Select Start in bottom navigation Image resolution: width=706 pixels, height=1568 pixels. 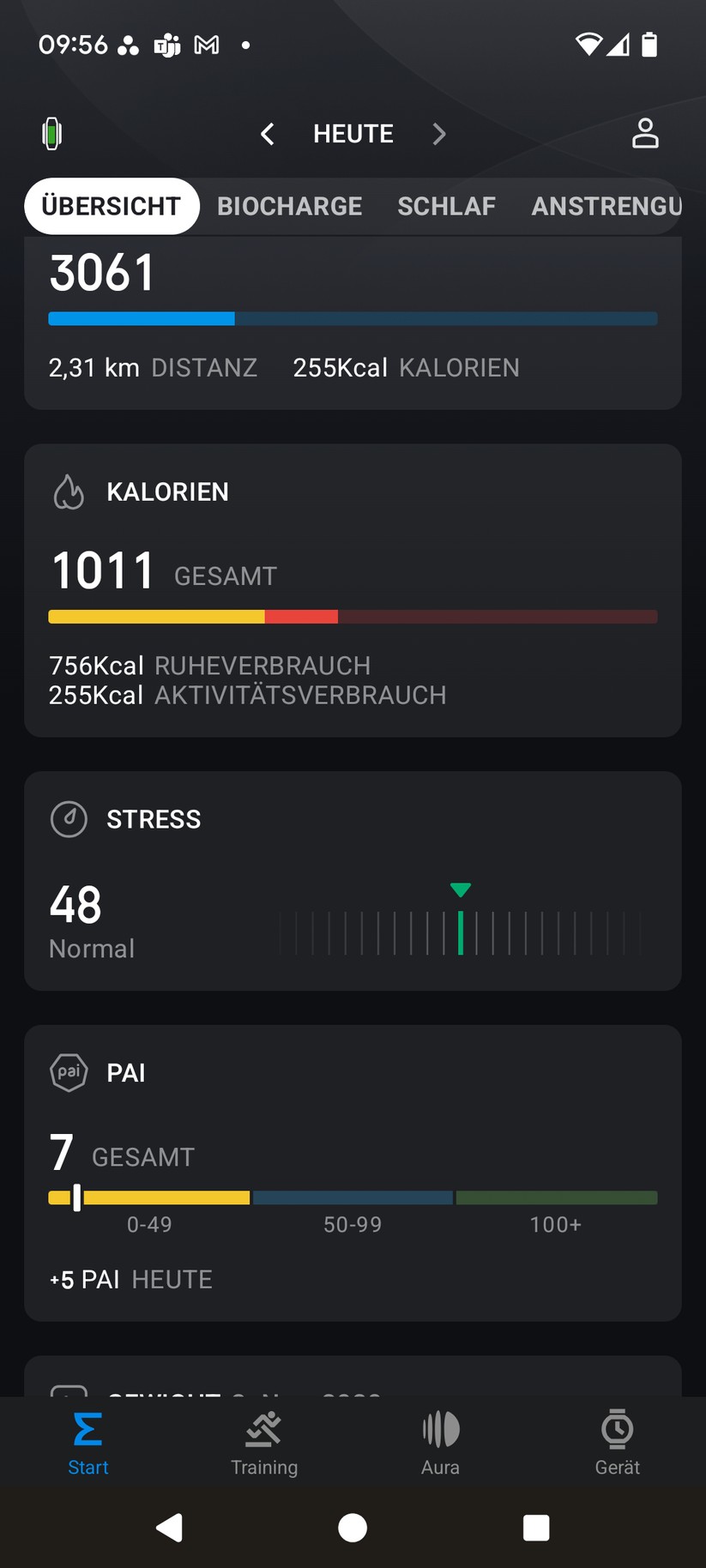click(x=88, y=1444)
